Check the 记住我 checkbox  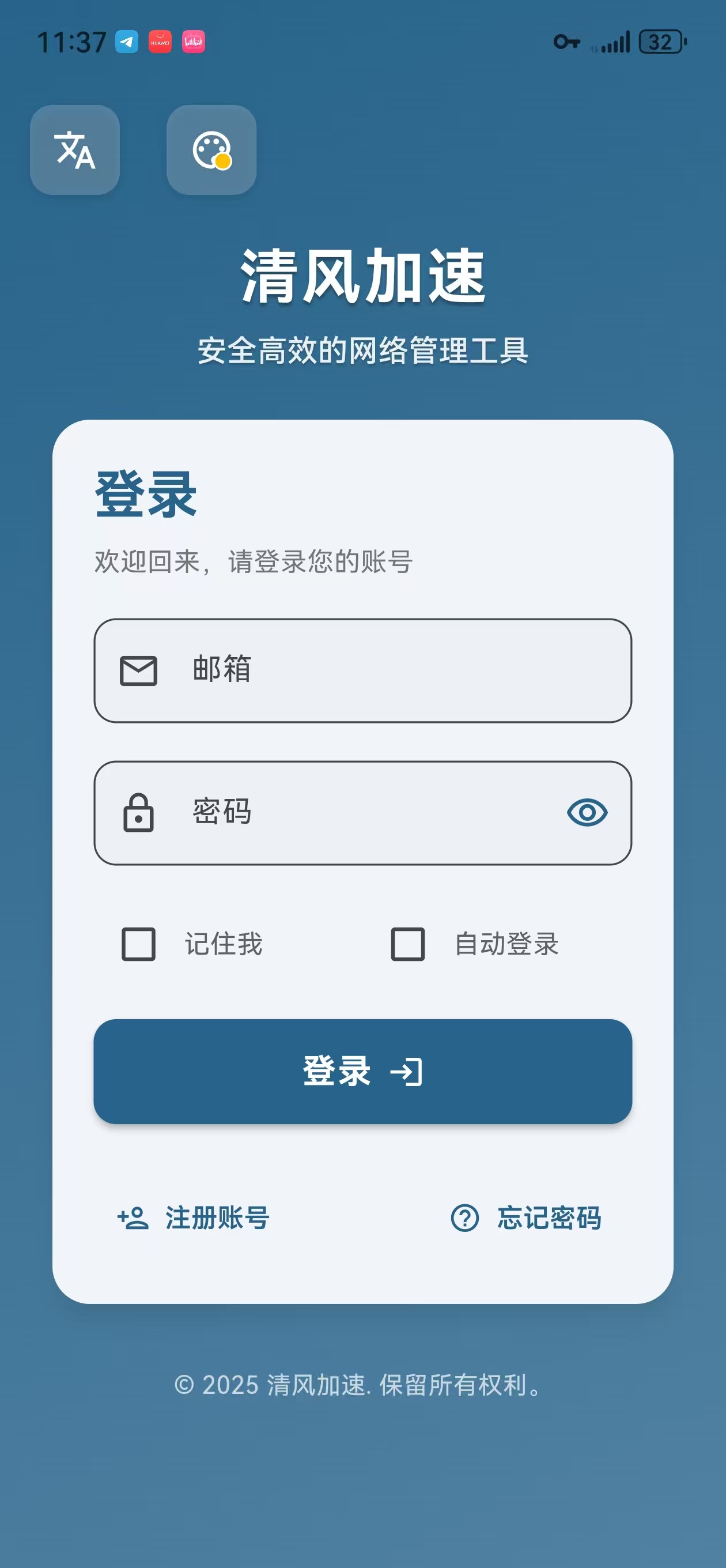pyautogui.click(x=139, y=944)
